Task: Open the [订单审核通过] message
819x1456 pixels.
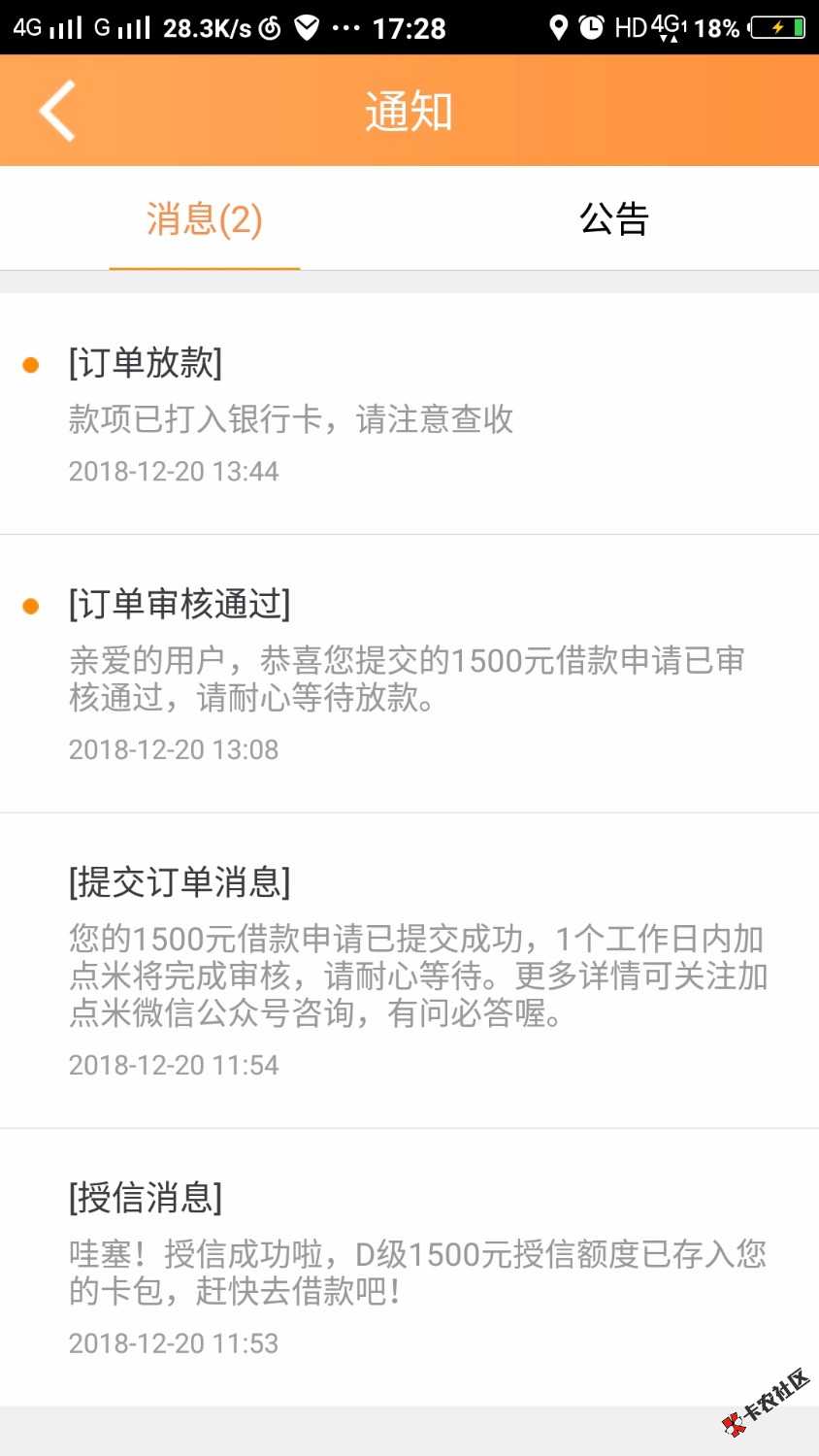Action: [x=408, y=674]
